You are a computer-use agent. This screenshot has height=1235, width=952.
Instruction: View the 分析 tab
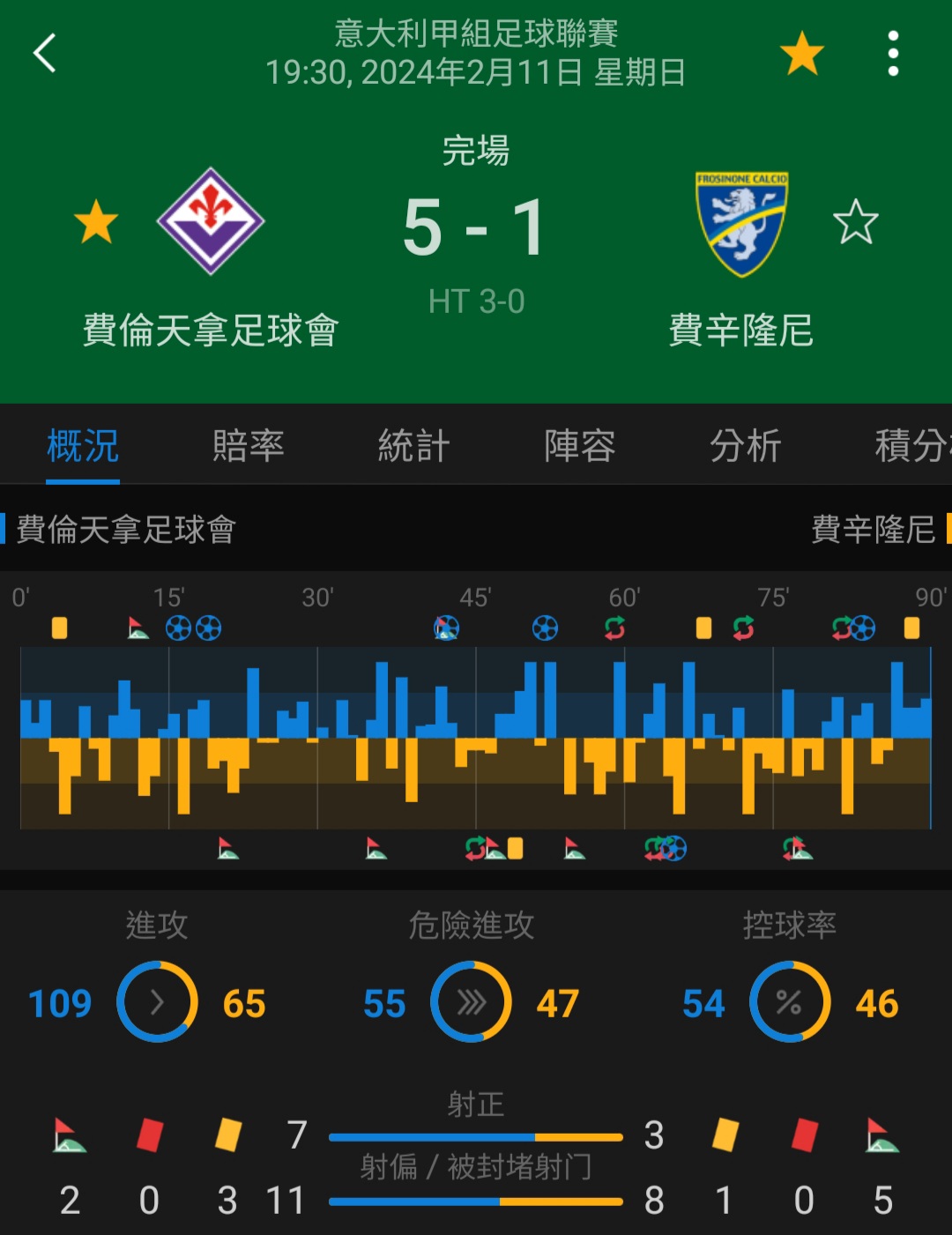[745, 445]
